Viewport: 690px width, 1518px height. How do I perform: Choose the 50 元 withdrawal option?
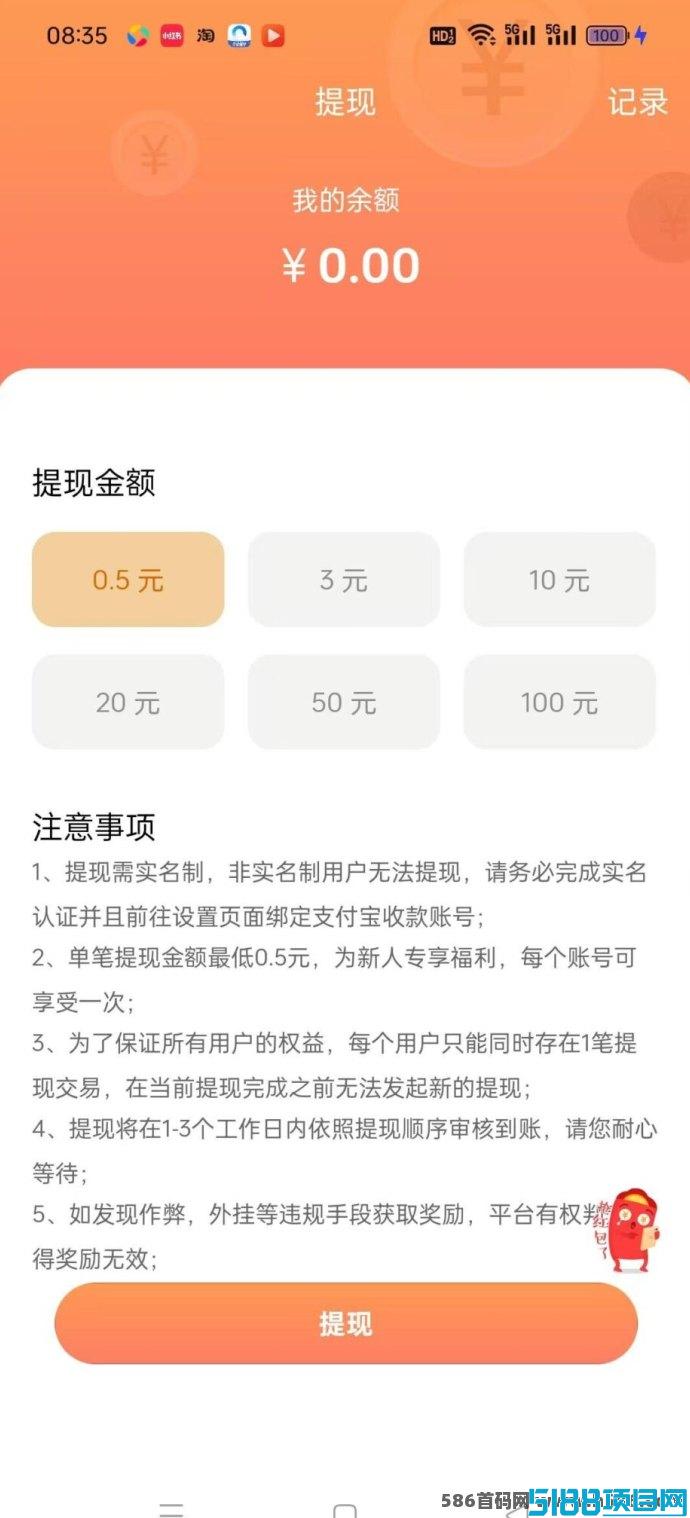(x=344, y=702)
